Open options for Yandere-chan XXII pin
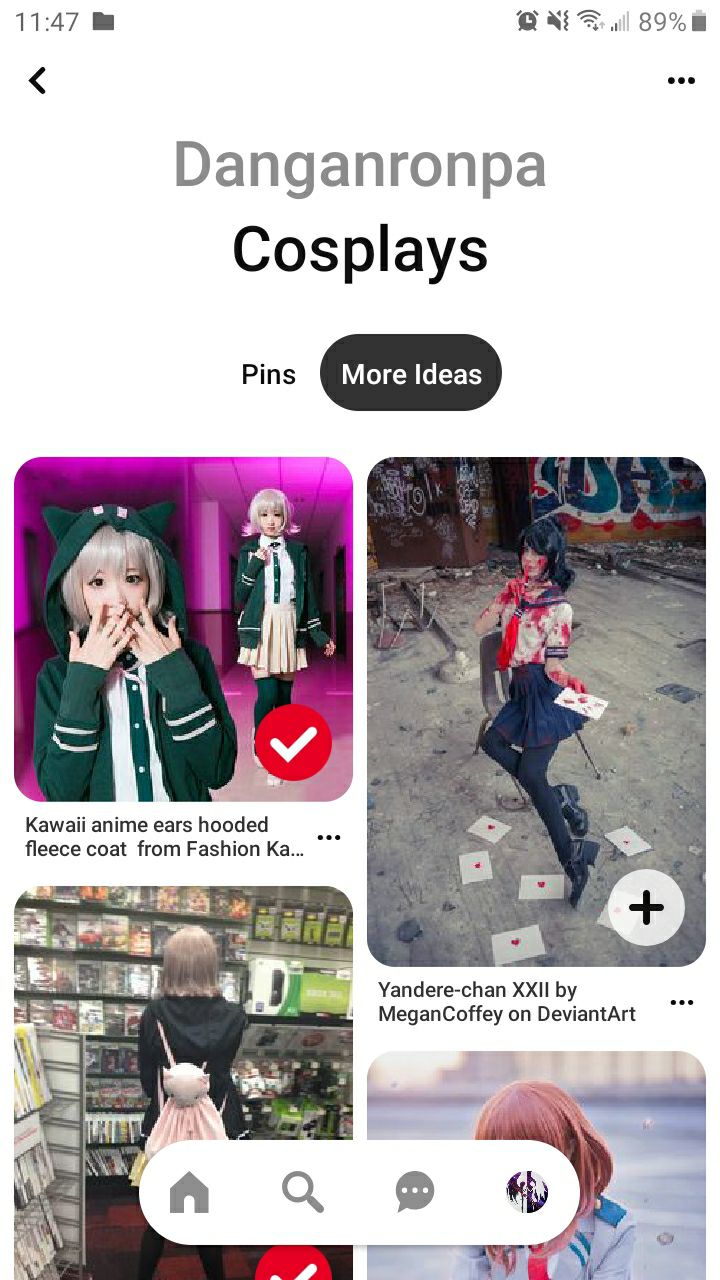Viewport: 720px width, 1280px height. (682, 1002)
